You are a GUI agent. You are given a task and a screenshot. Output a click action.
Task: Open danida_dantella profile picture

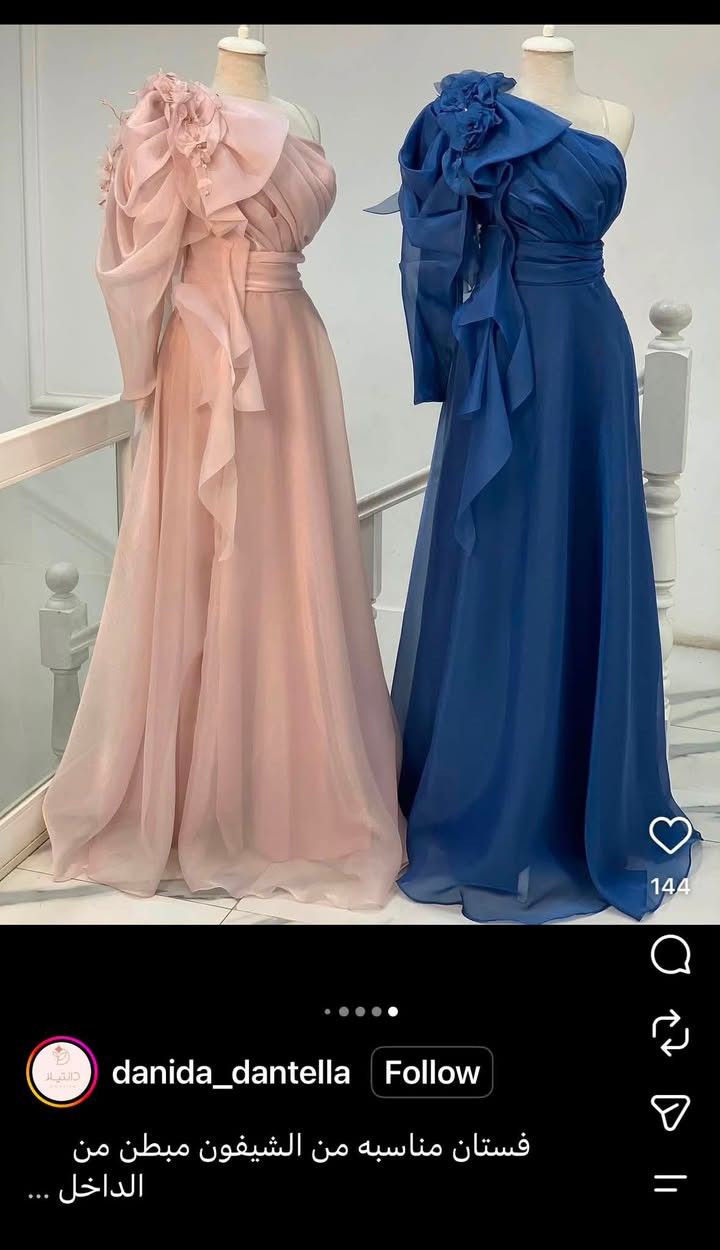(62, 1072)
